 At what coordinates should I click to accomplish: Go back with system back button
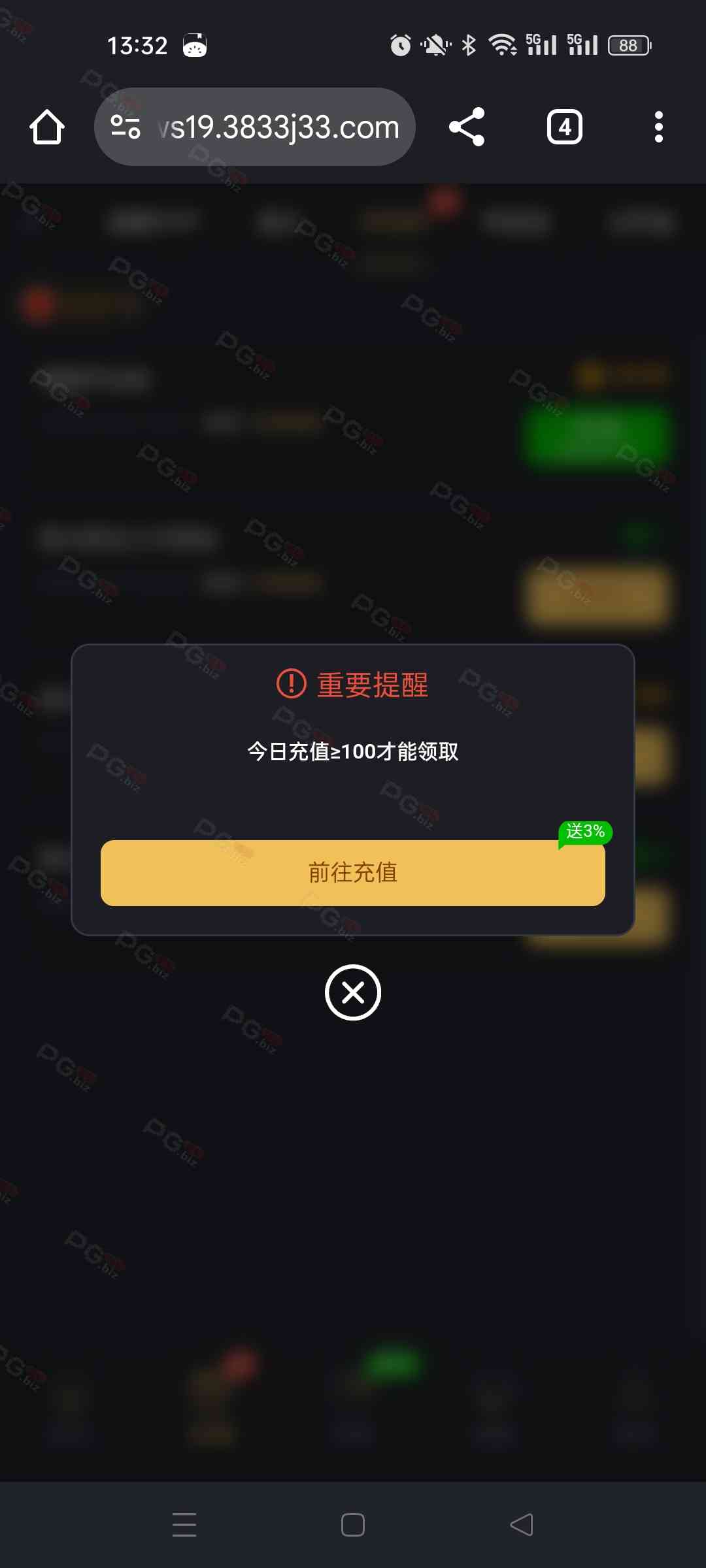[x=522, y=1525]
